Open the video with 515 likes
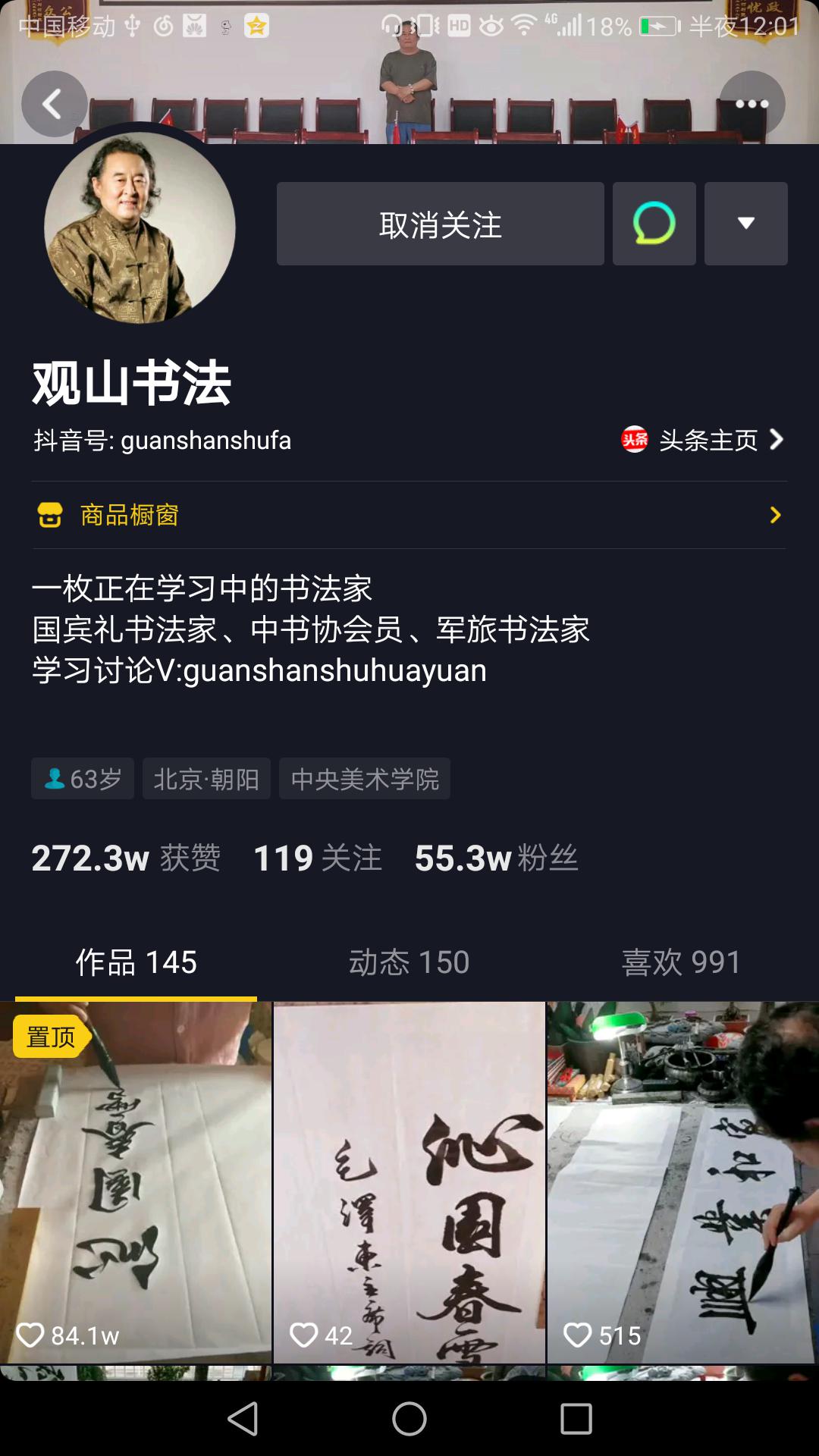Image resolution: width=819 pixels, height=1456 pixels. [x=682, y=1183]
